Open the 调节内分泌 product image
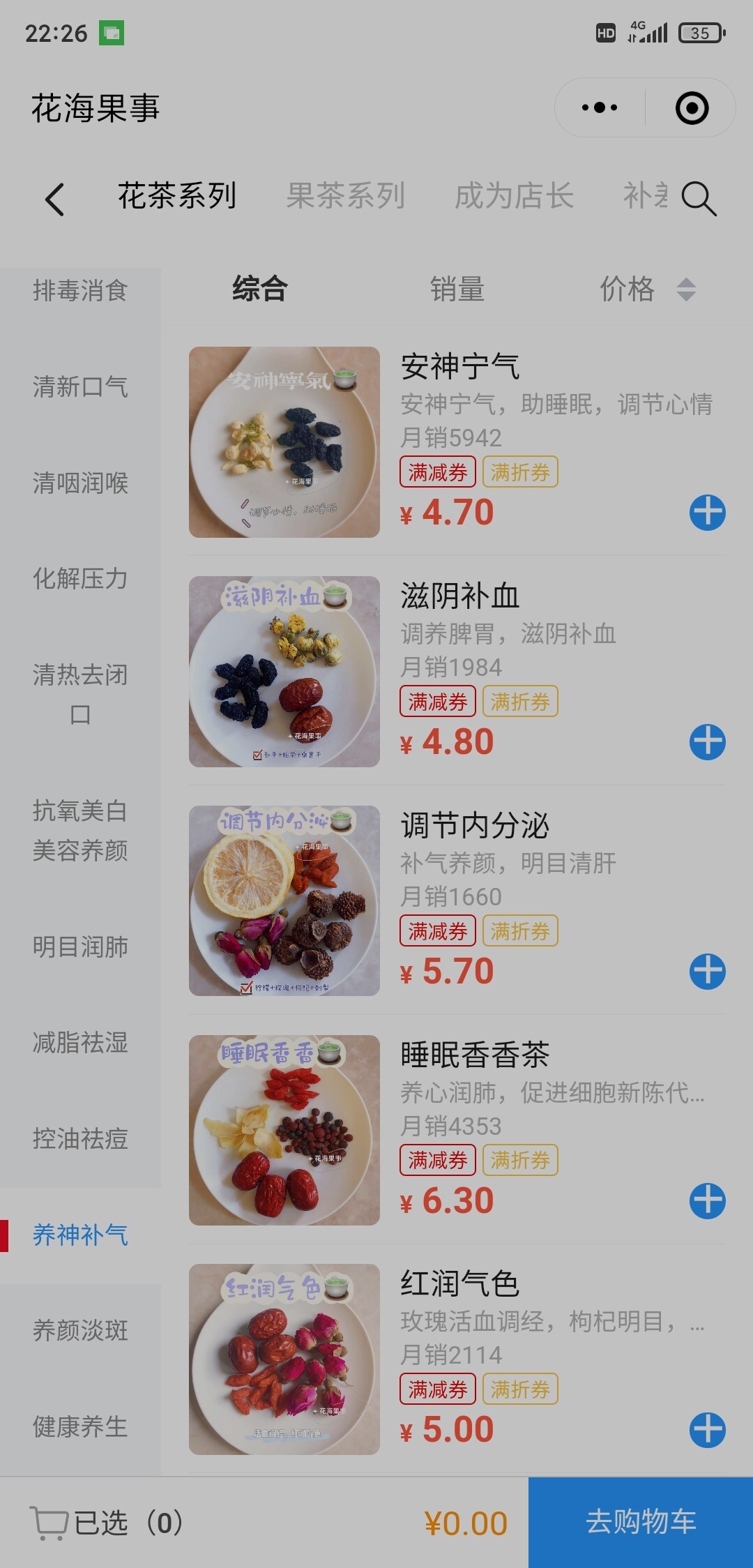The height and width of the screenshot is (1568, 753). (x=284, y=900)
